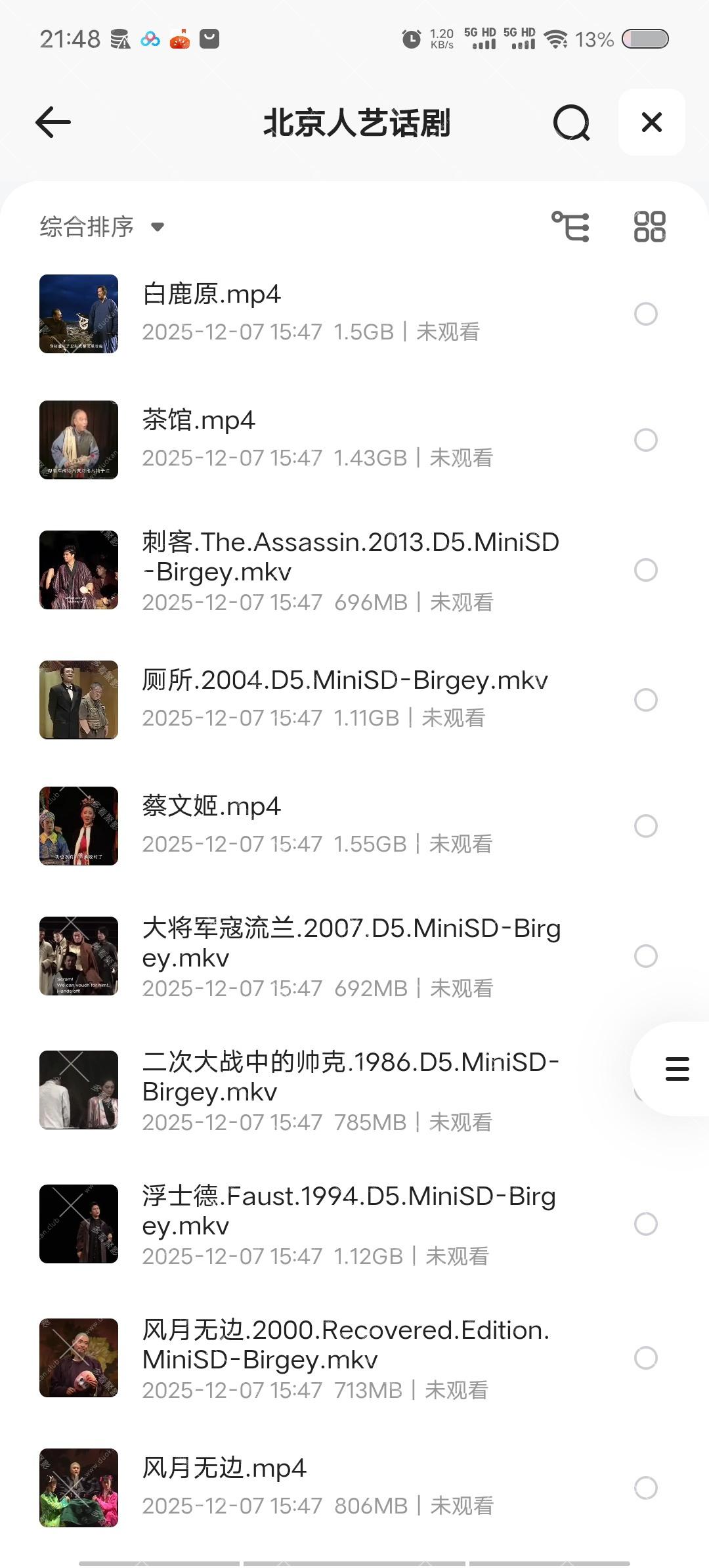Viewport: 709px width, 1568px height.
Task: Select the circle beside 风月无边.2000.Recovered.Edition
Action: tap(645, 1358)
